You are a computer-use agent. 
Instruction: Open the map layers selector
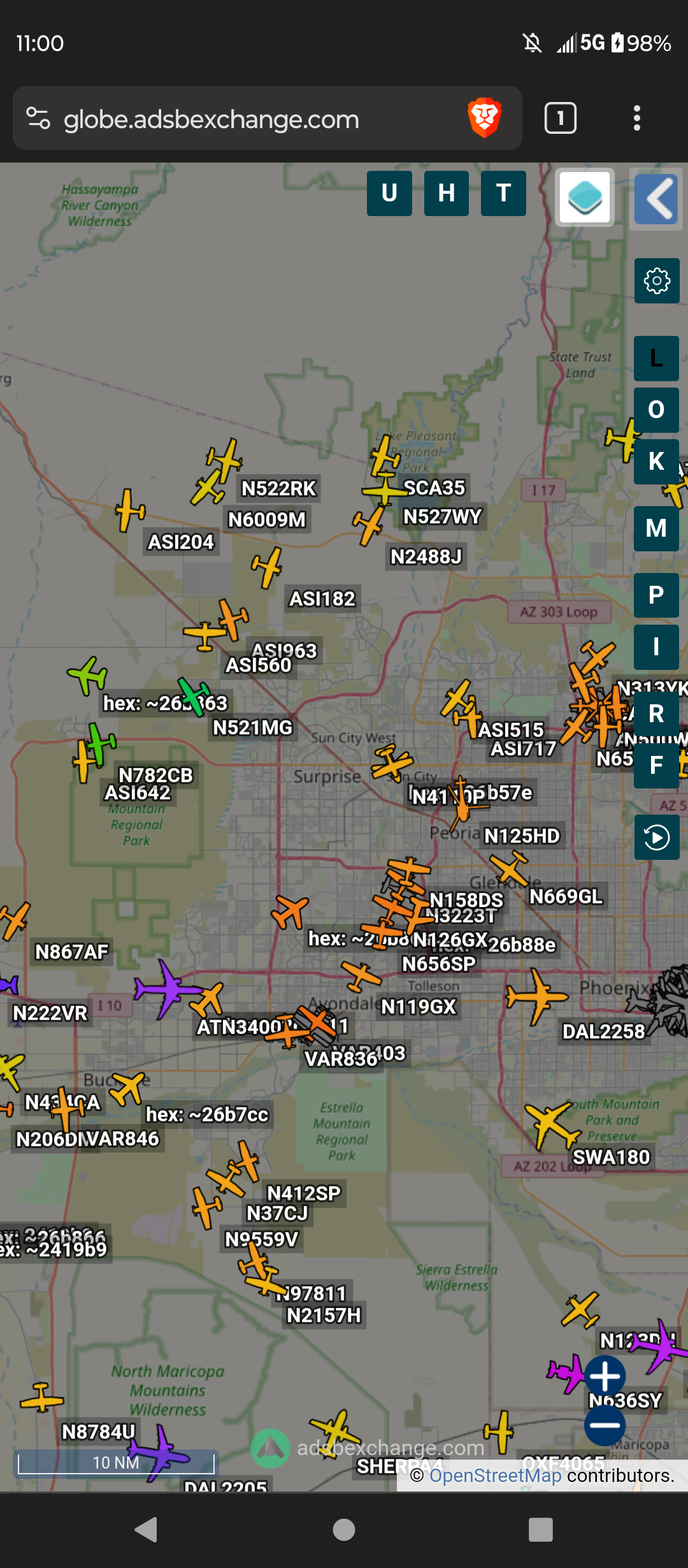(x=585, y=198)
